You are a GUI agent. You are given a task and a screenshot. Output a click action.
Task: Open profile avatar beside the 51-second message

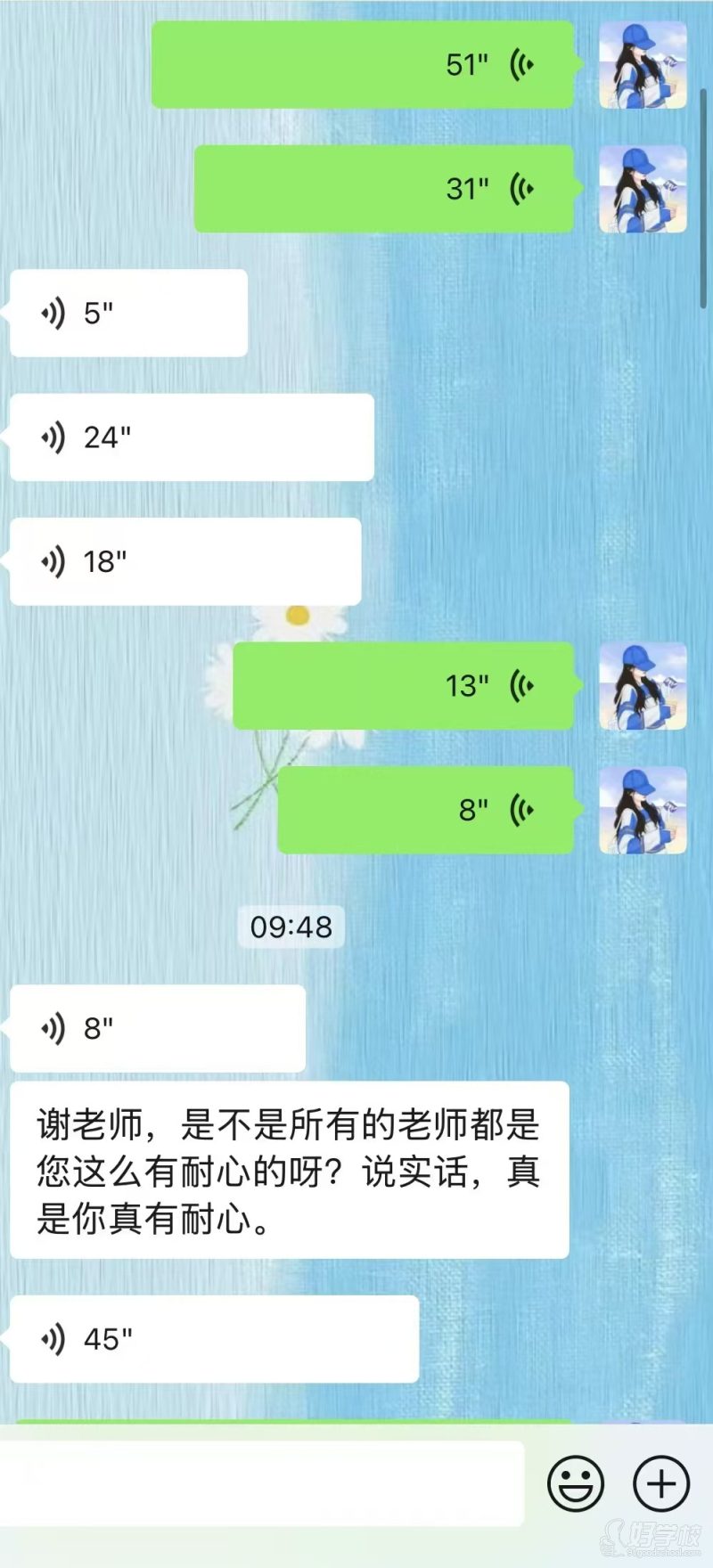coord(643,65)
